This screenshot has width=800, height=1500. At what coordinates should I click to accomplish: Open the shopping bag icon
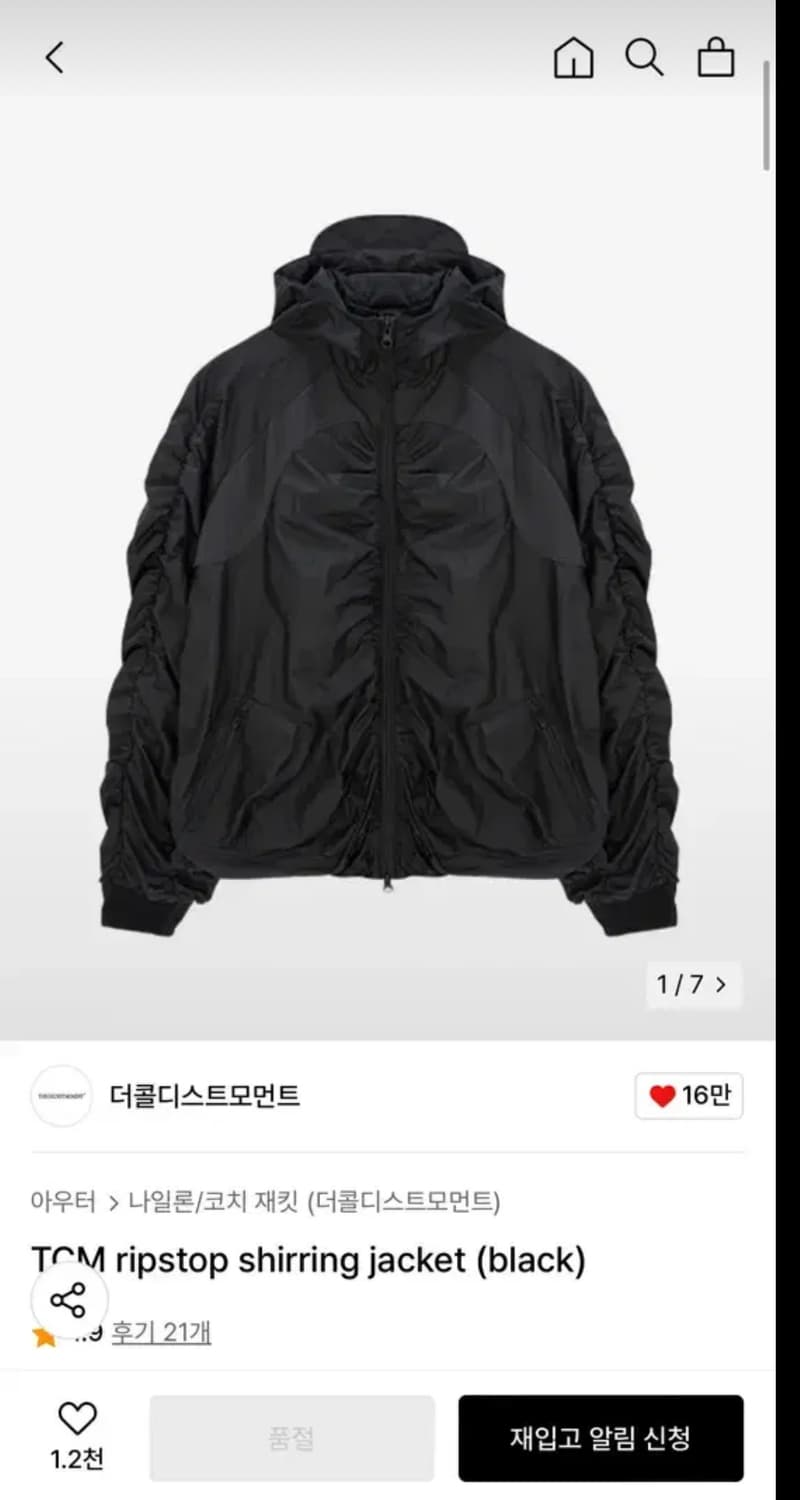tap(718, 57)
